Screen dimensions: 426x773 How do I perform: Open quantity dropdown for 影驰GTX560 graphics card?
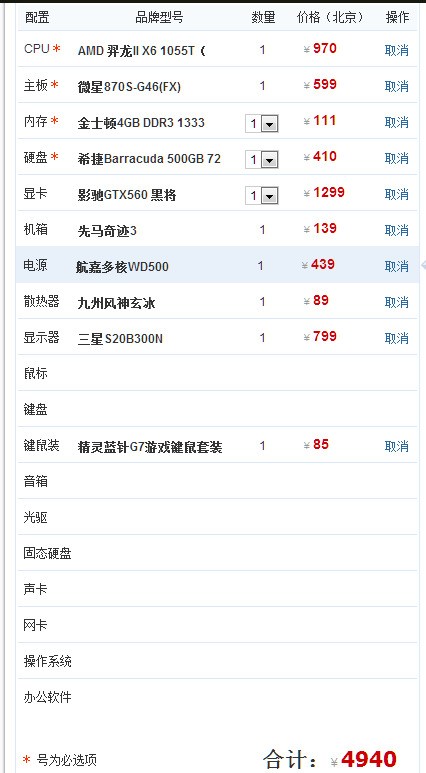[x=262, y=196]
